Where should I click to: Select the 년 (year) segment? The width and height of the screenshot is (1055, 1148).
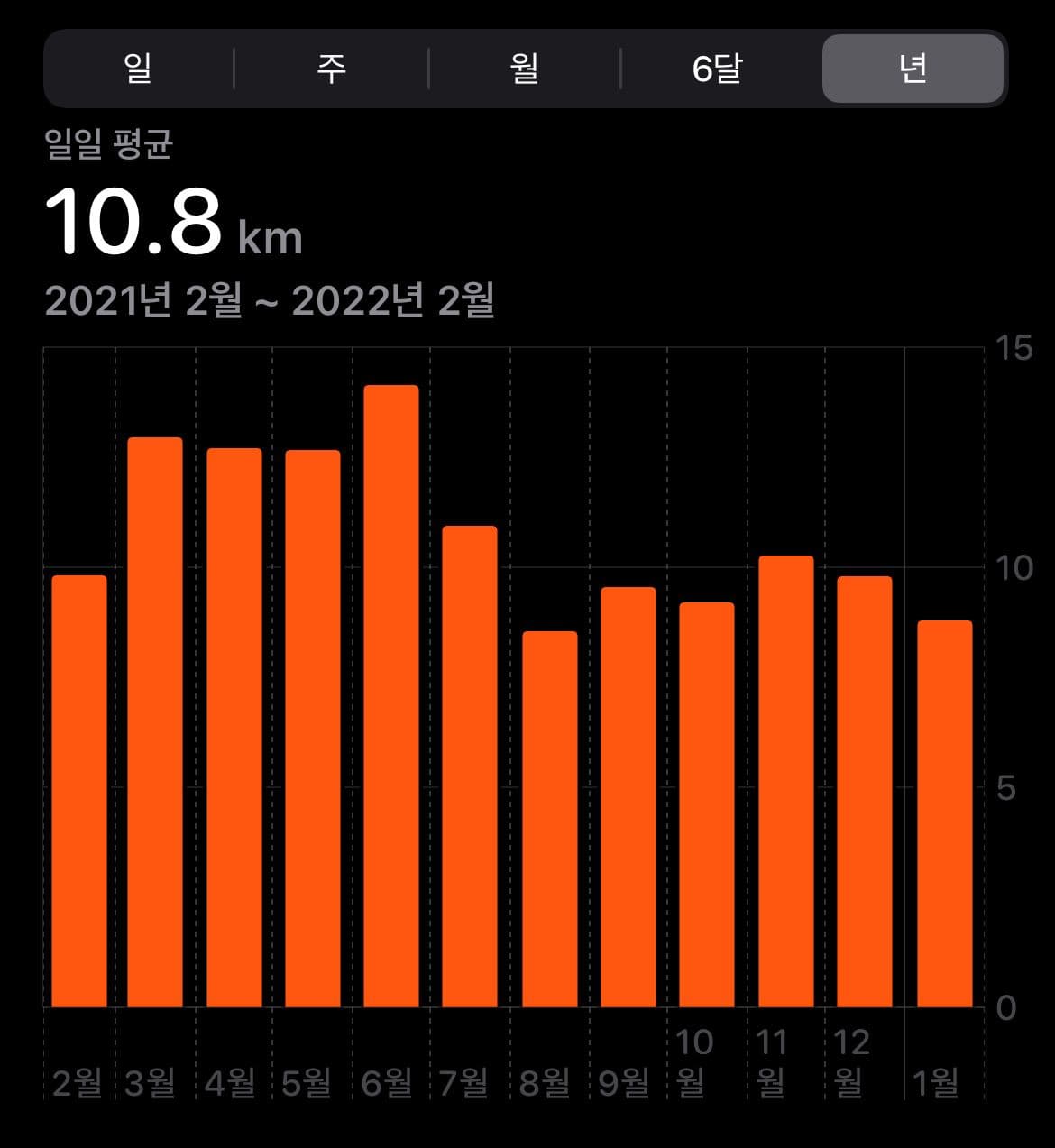pyautogui.click(x=913, y=69)
